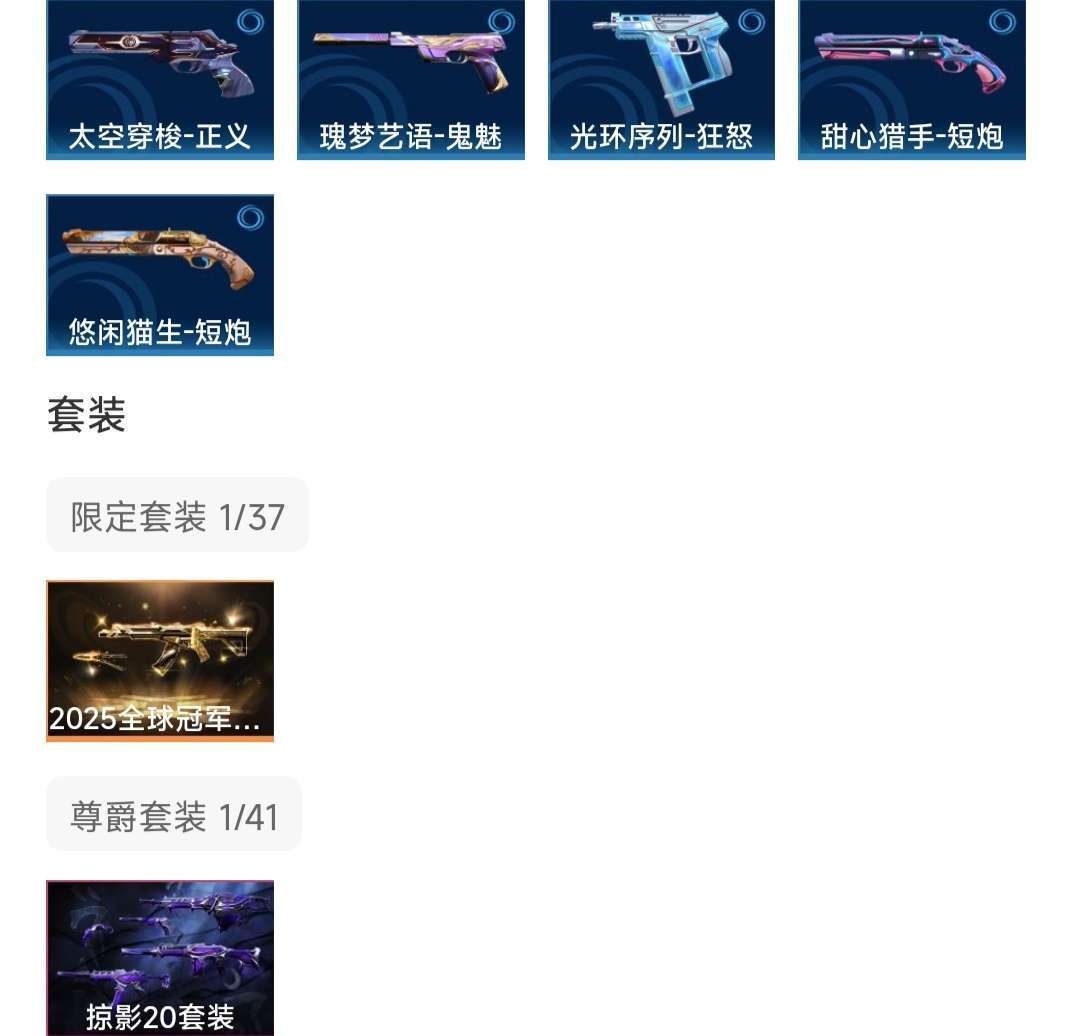Open the 甜心猎手-短炮 skin
This screenshot has height=1036, width=1080.
(x=911, y=80)
